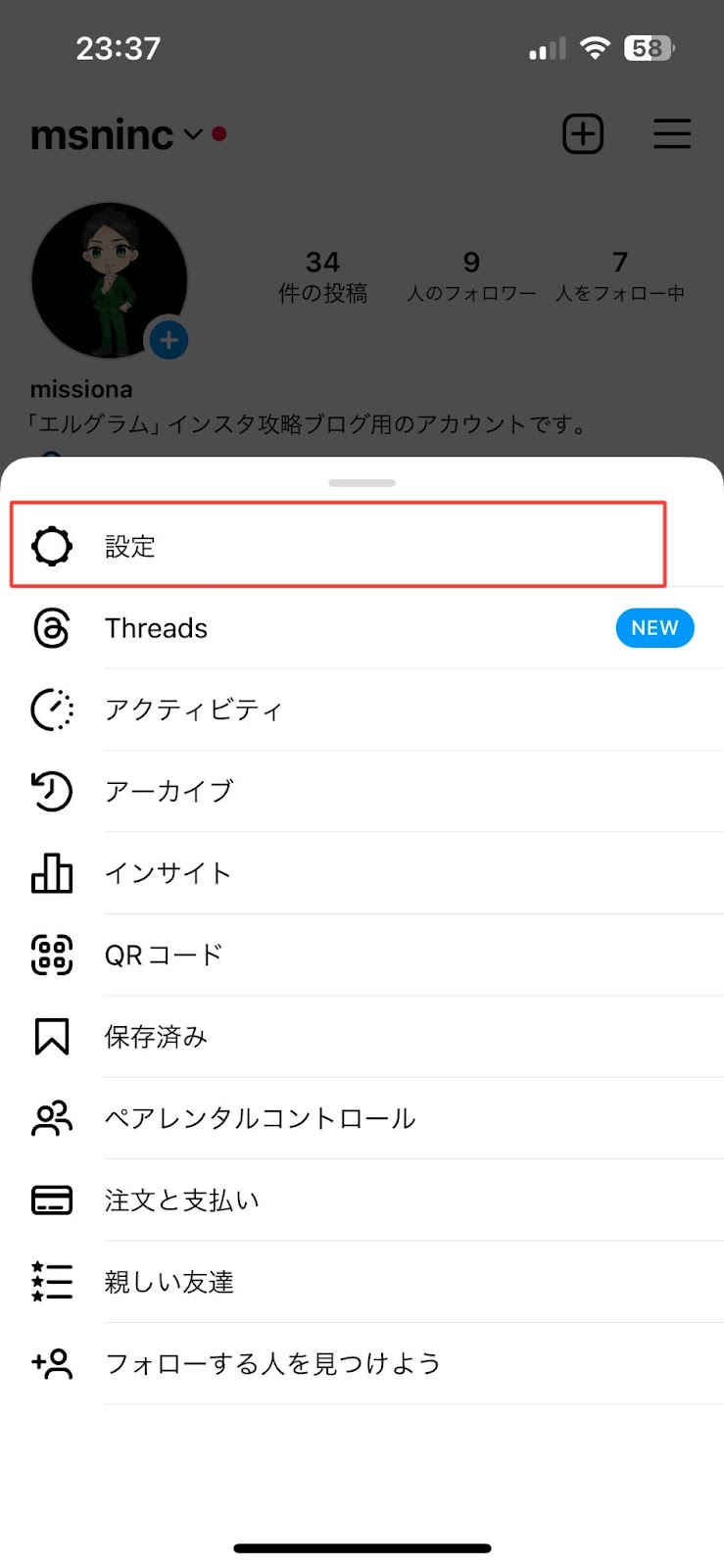This screenshot has height=1568, width=724.
Task: Open the Threads menu item
Action: tap(362, 628)
